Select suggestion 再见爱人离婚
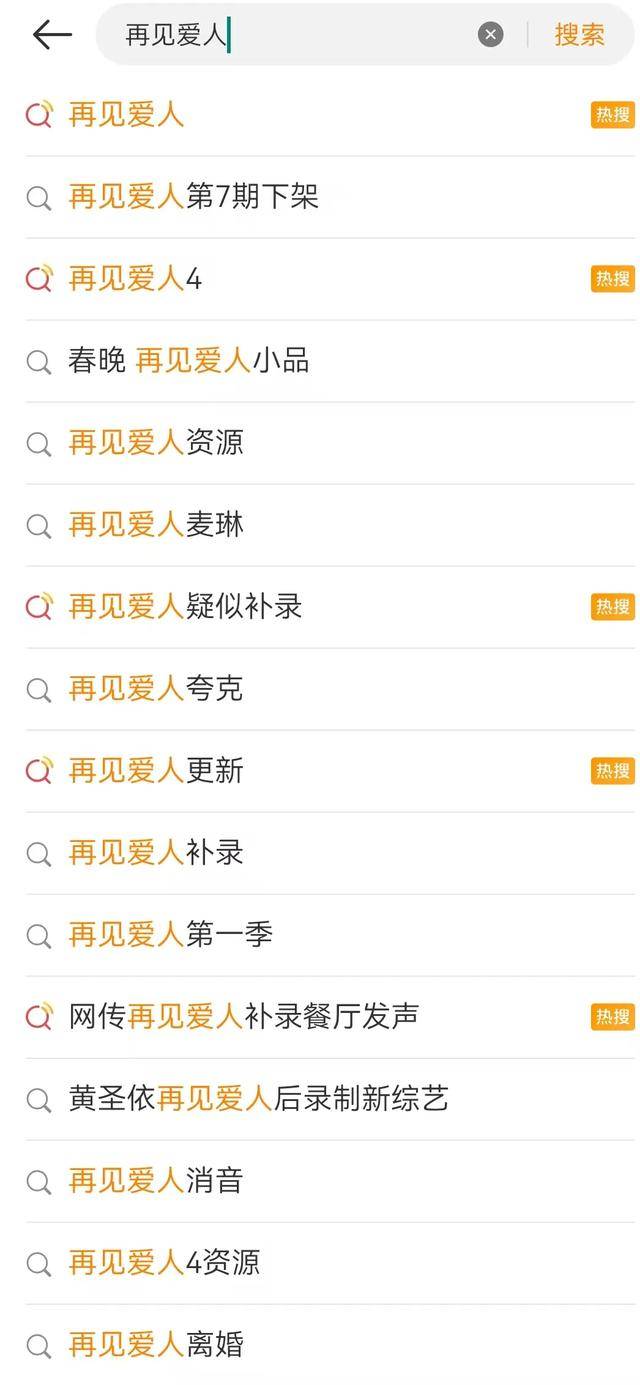 (330, 1345)
